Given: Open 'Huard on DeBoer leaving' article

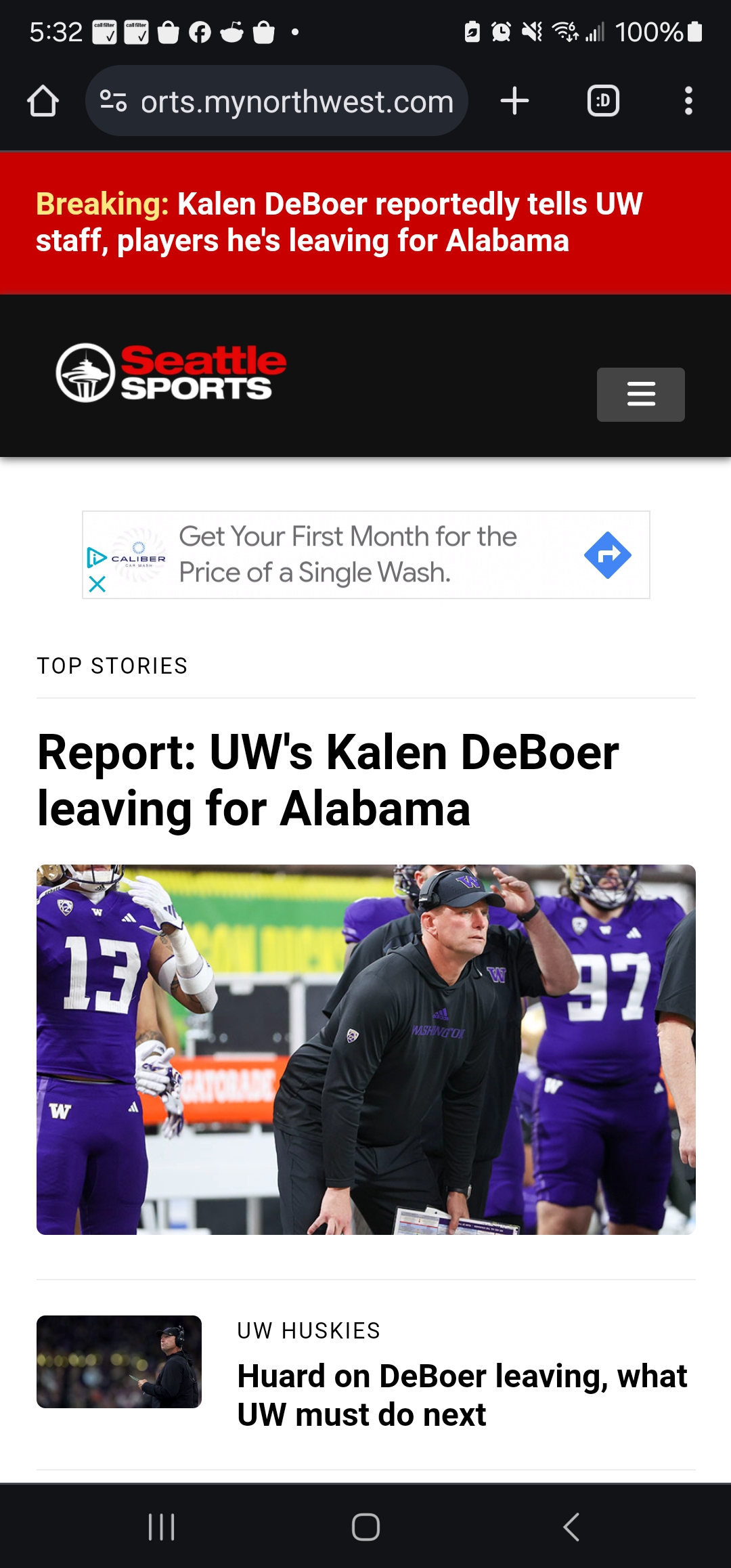Looking at the screenshot, I should pyautogui.click(x=462, y=1395).
